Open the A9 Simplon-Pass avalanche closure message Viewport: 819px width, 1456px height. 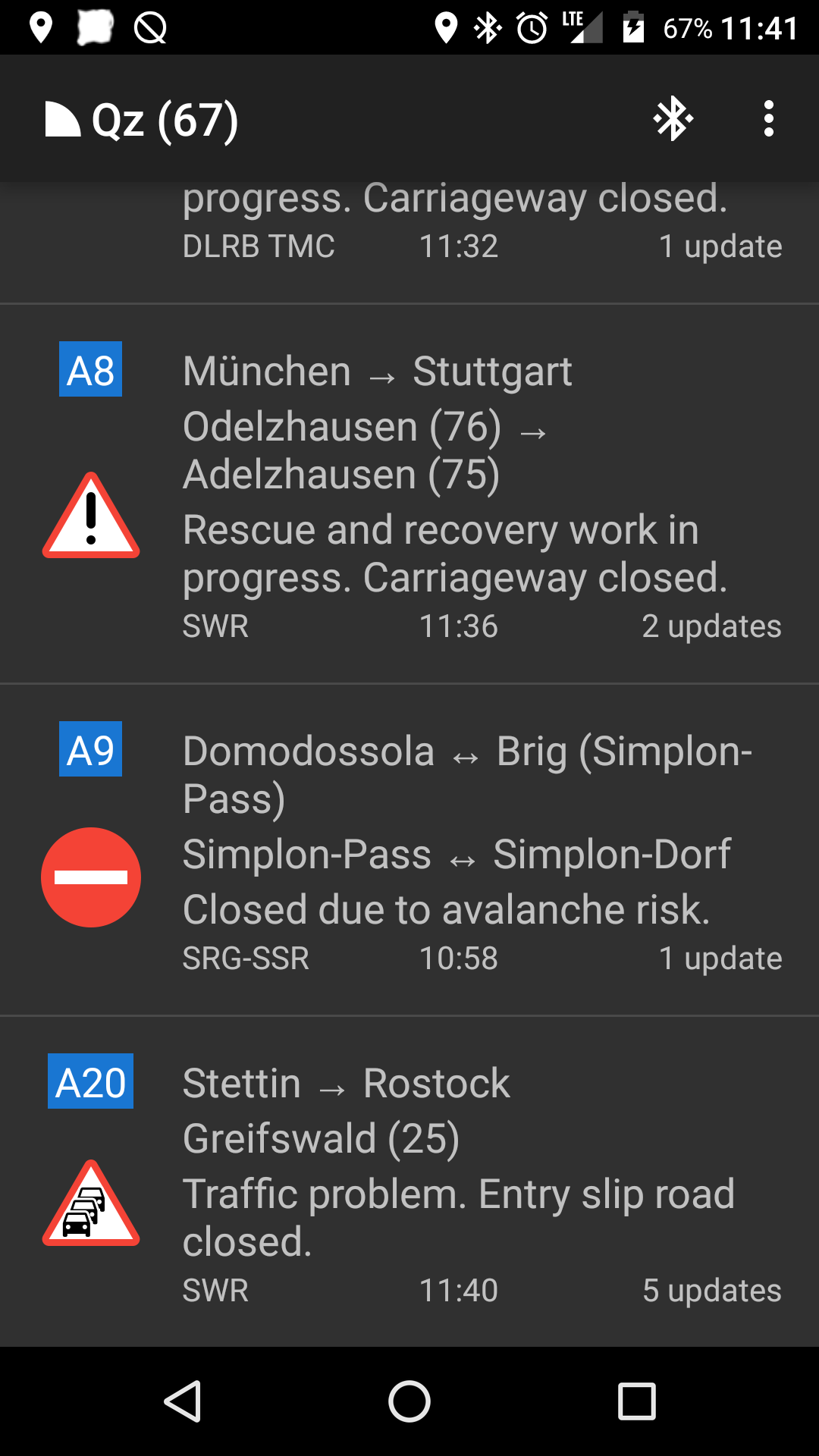click(x=409, y=850)
